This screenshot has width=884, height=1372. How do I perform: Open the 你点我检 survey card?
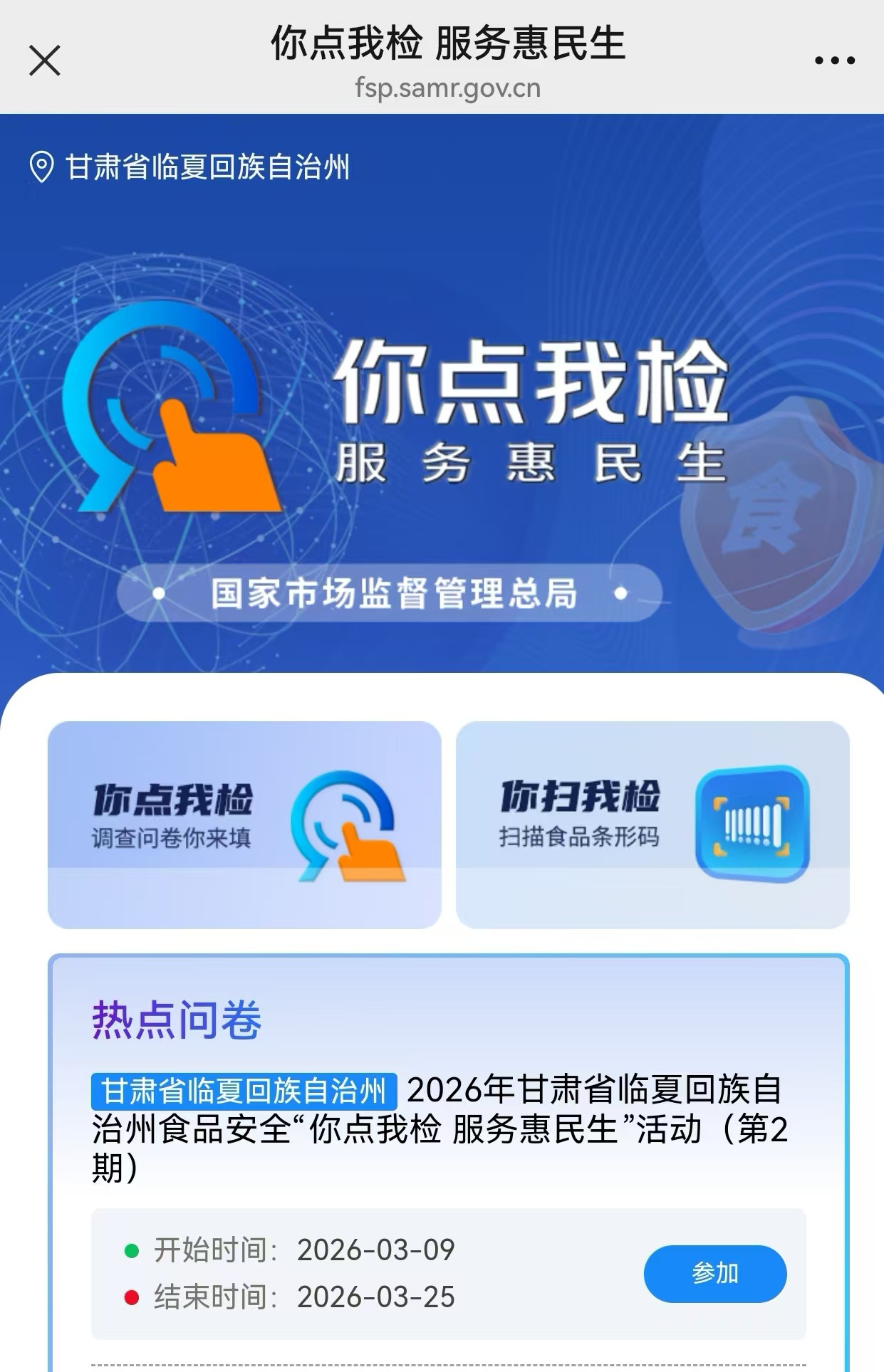tap(244, 824)
